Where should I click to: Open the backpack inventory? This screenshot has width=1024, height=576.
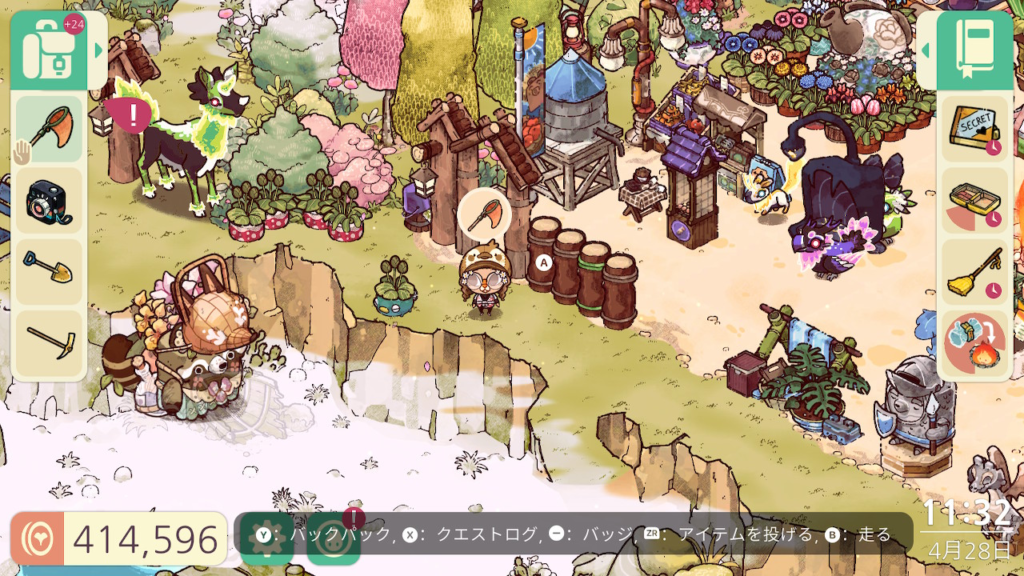[x=49, y=50]
